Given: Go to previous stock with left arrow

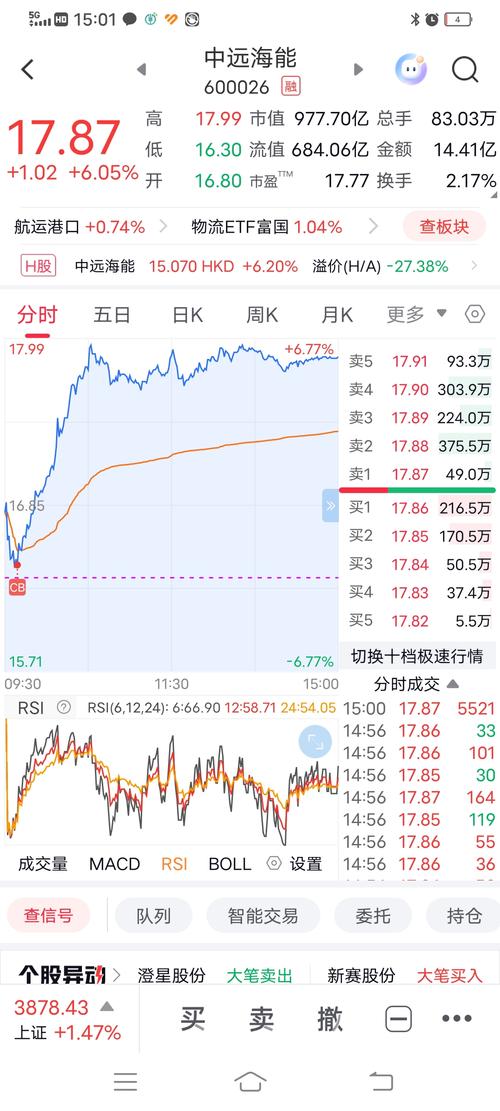Looking at the screenshot, I should click(141, 69).
